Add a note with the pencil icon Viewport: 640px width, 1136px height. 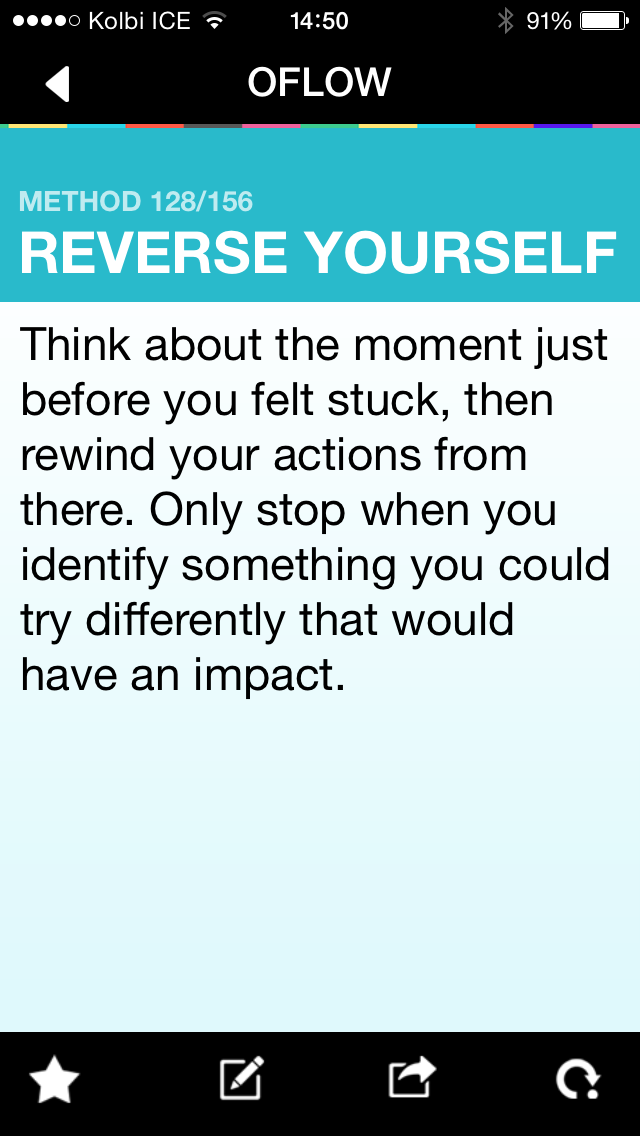[241, 1079]
